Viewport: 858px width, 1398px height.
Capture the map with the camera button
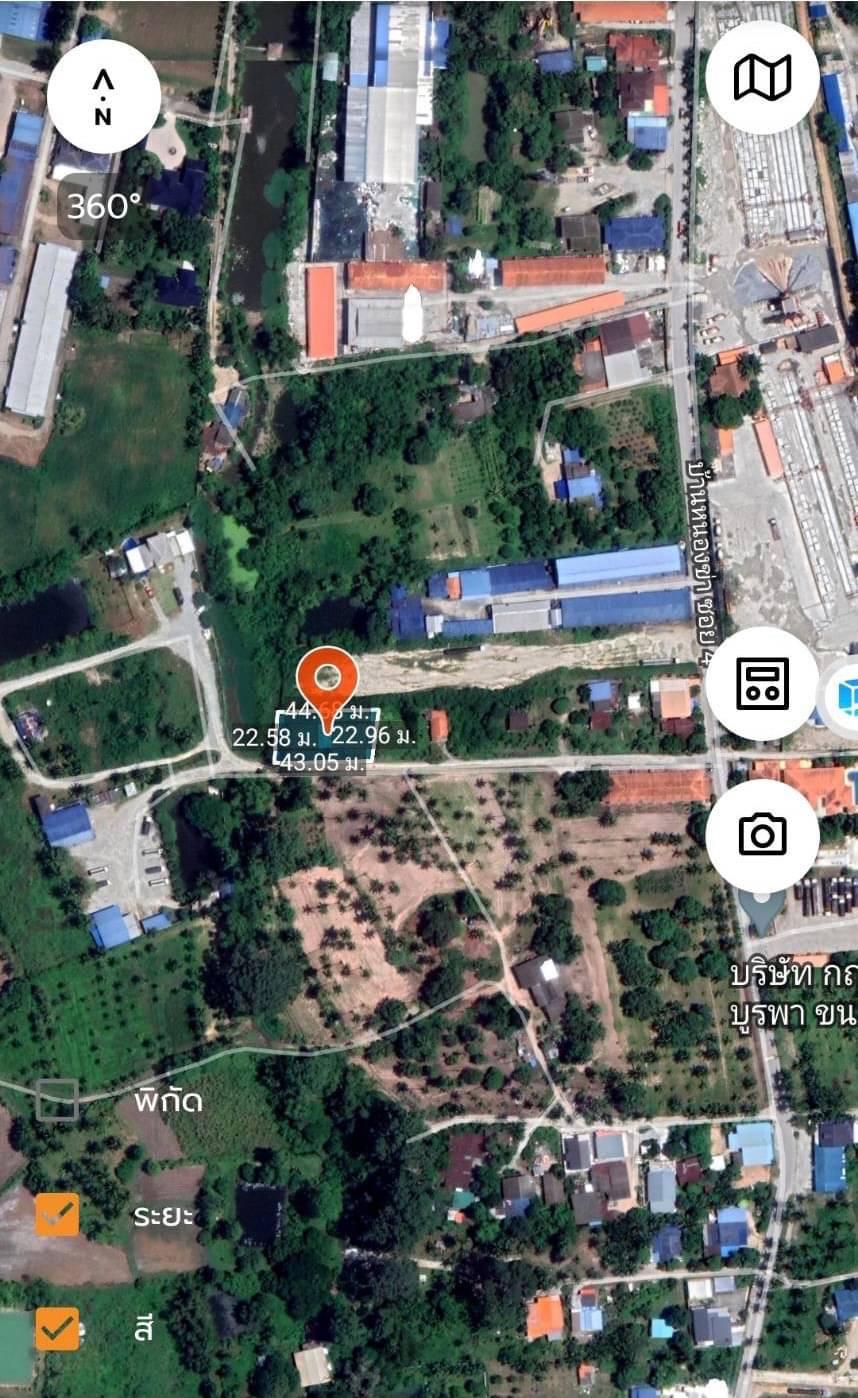pyautogui.click(x=762, y=835)
